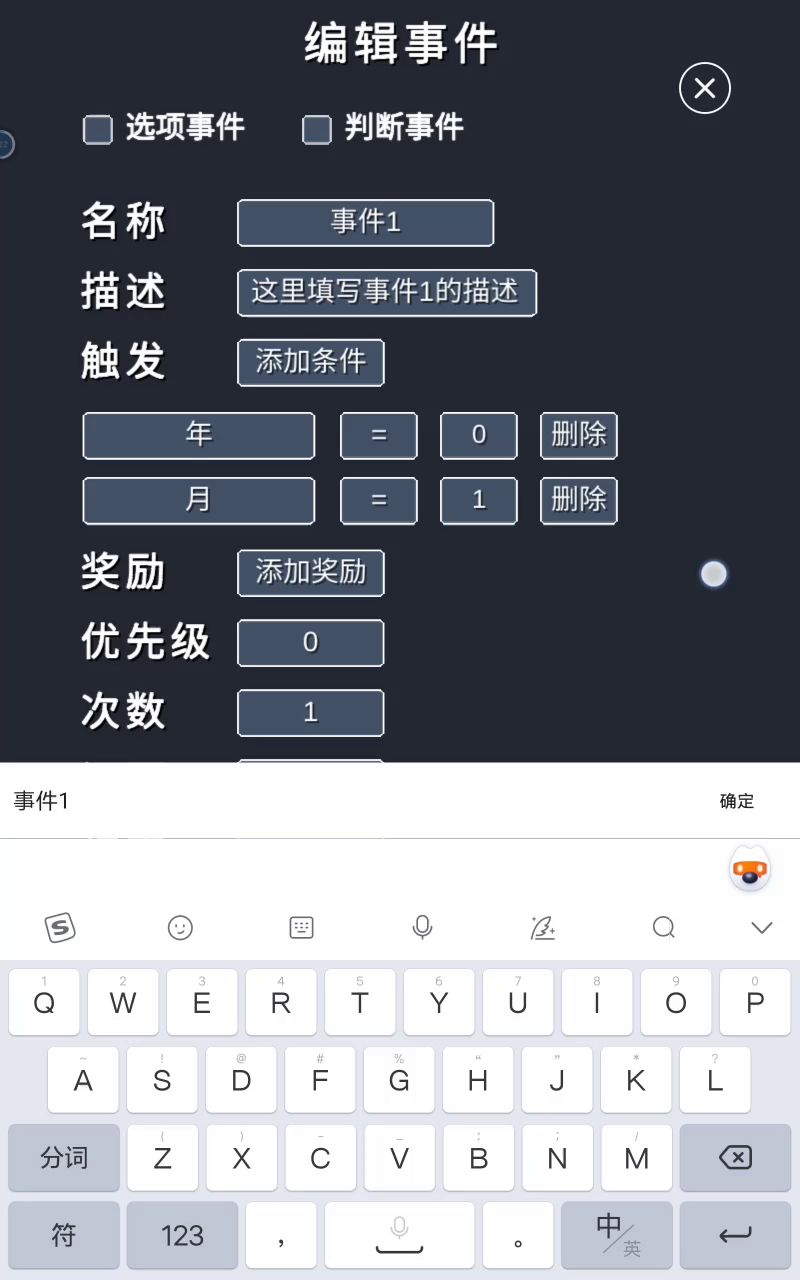
Task: Edit the 名称 field showing 事件1
Action: [365, 222]
